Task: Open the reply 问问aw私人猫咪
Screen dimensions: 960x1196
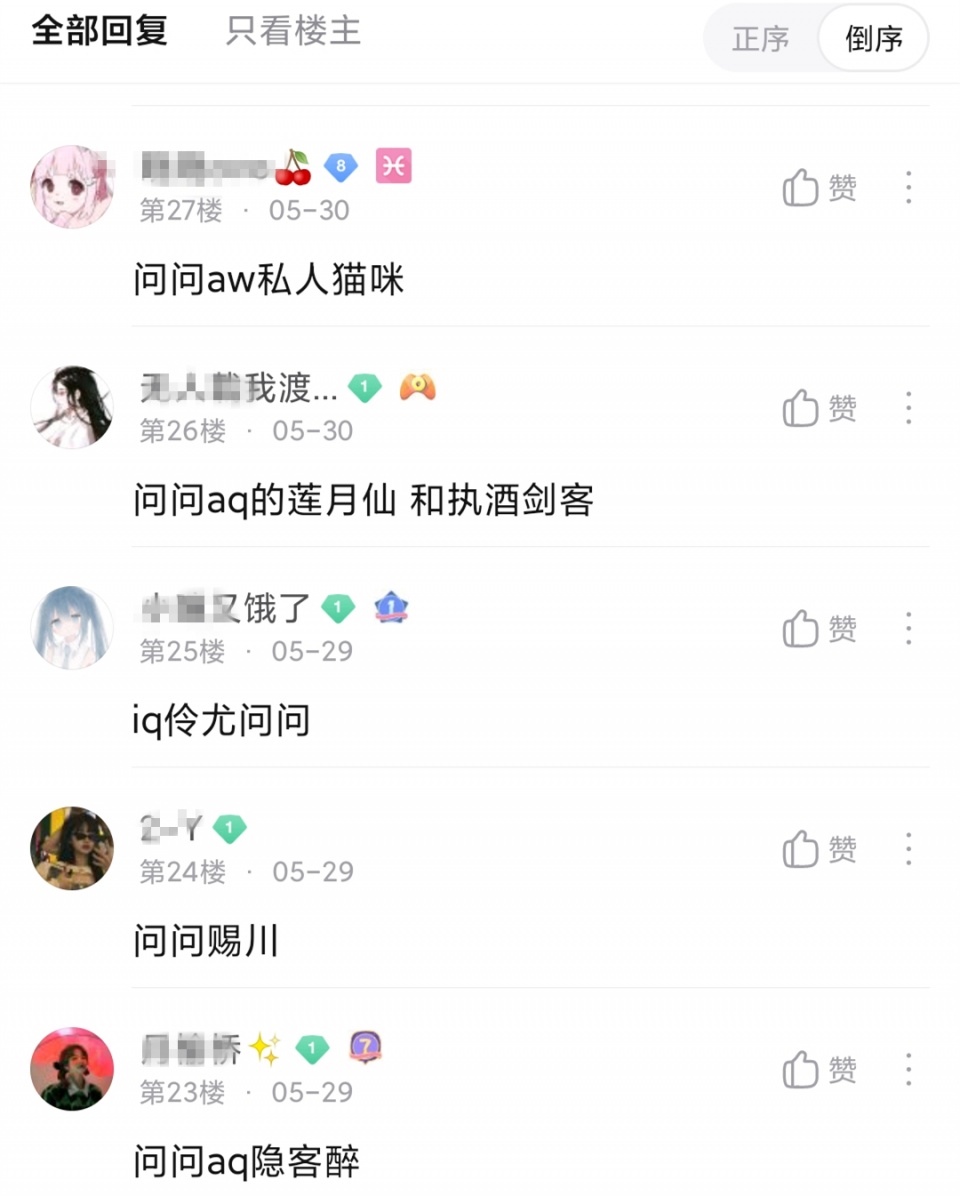Action: tap(269, 280)
